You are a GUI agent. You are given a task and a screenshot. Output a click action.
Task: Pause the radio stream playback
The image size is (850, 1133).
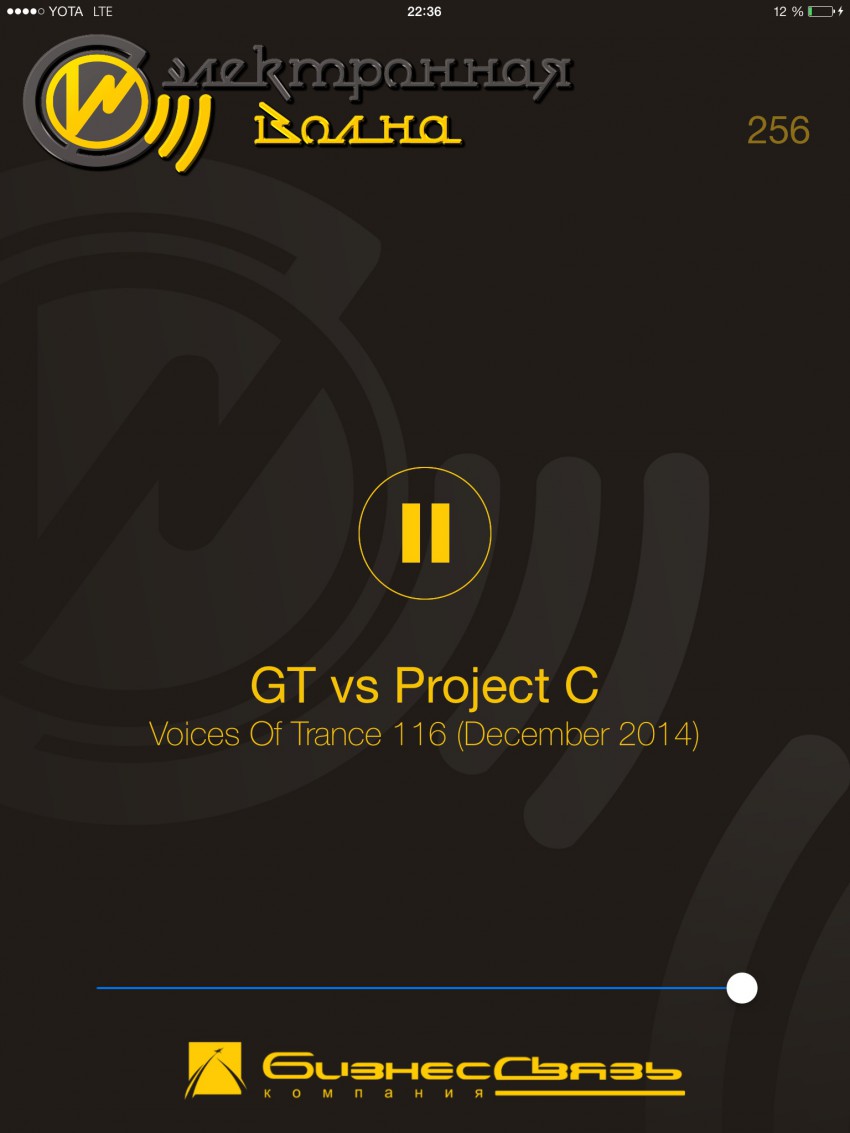425,533
